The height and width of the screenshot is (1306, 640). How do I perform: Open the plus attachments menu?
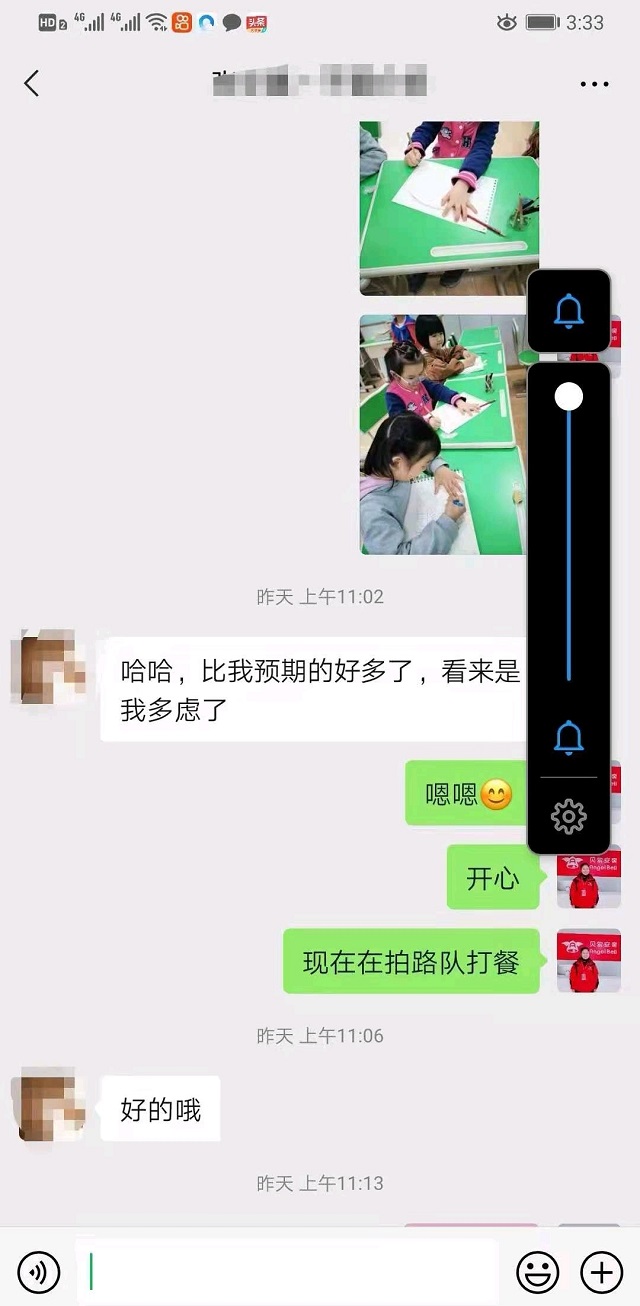(602, 1272)
